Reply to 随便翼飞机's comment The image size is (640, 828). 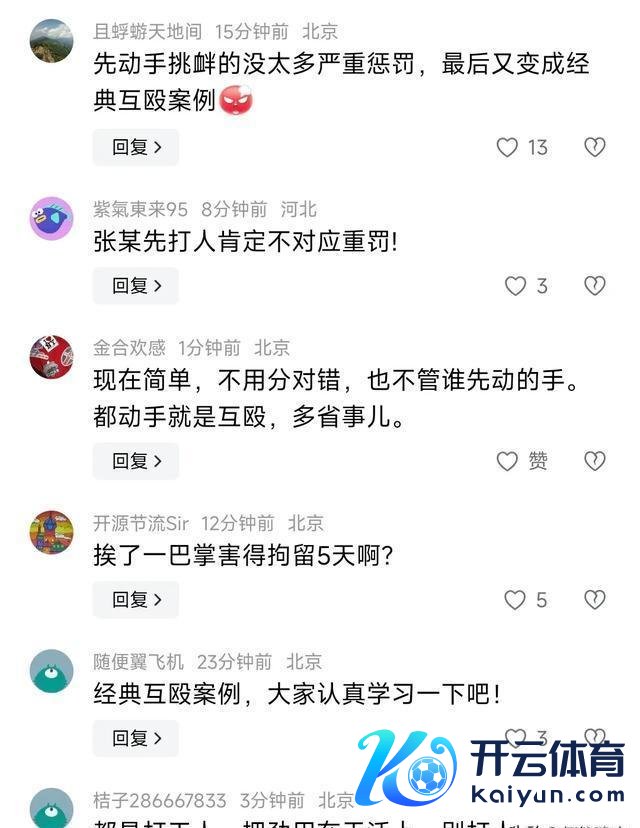(x=135, y=739)
